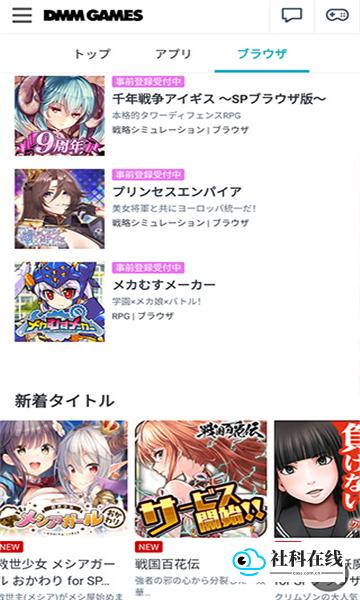Open the game controller icon

(337, 15)
